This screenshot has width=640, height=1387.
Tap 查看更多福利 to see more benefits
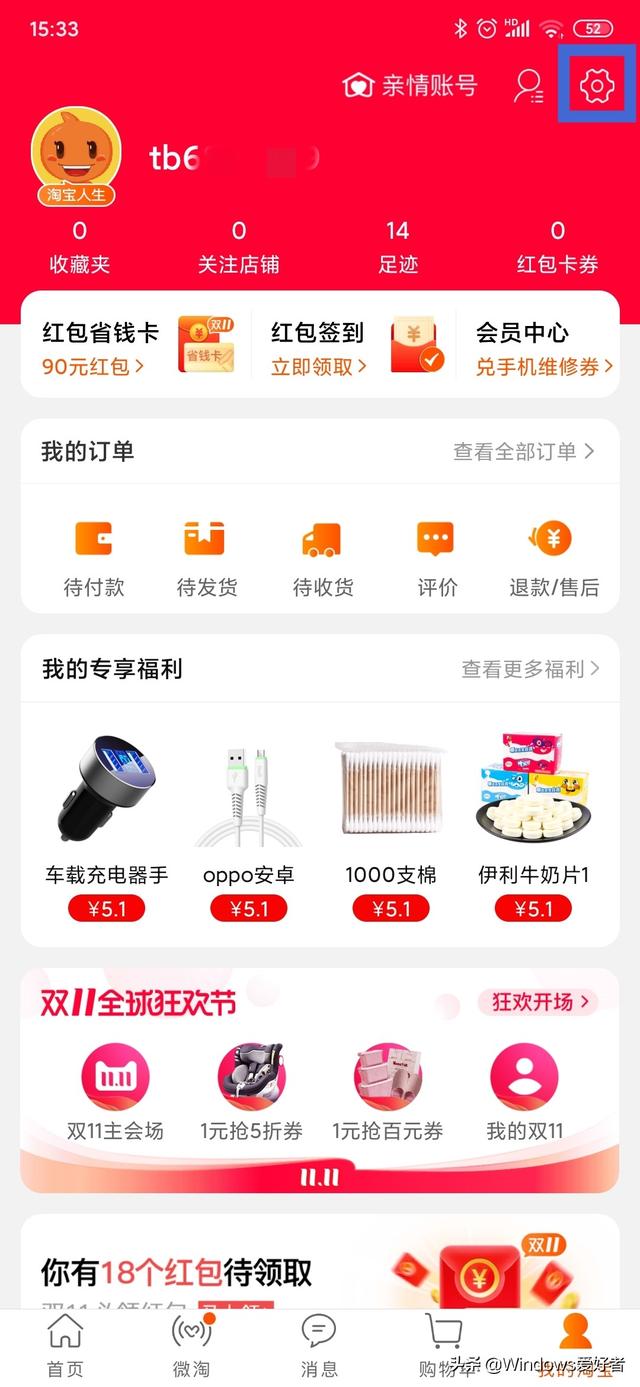click(x=530, y=669)
